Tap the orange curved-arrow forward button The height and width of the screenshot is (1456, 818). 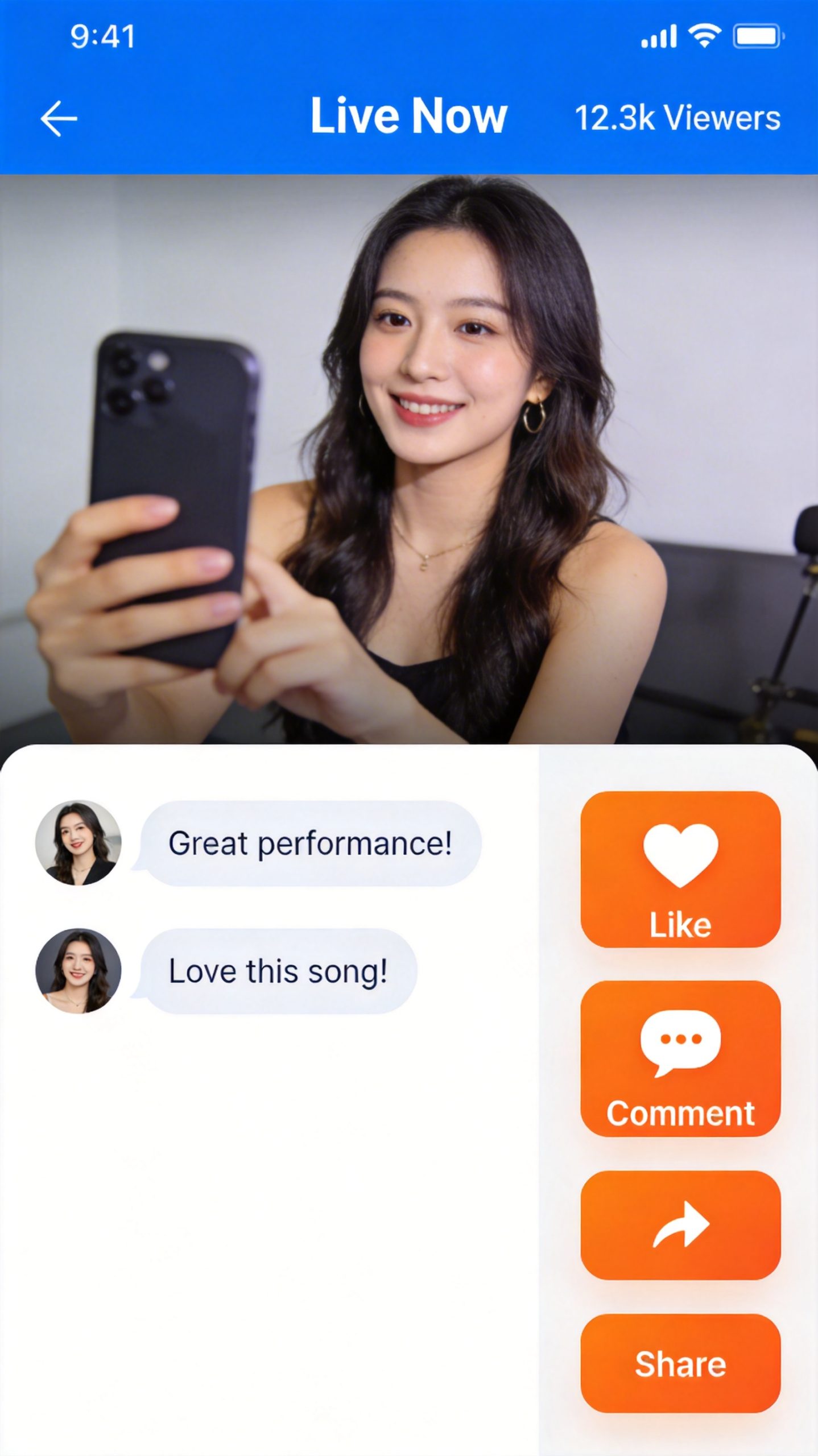[x=680, y=1225]
